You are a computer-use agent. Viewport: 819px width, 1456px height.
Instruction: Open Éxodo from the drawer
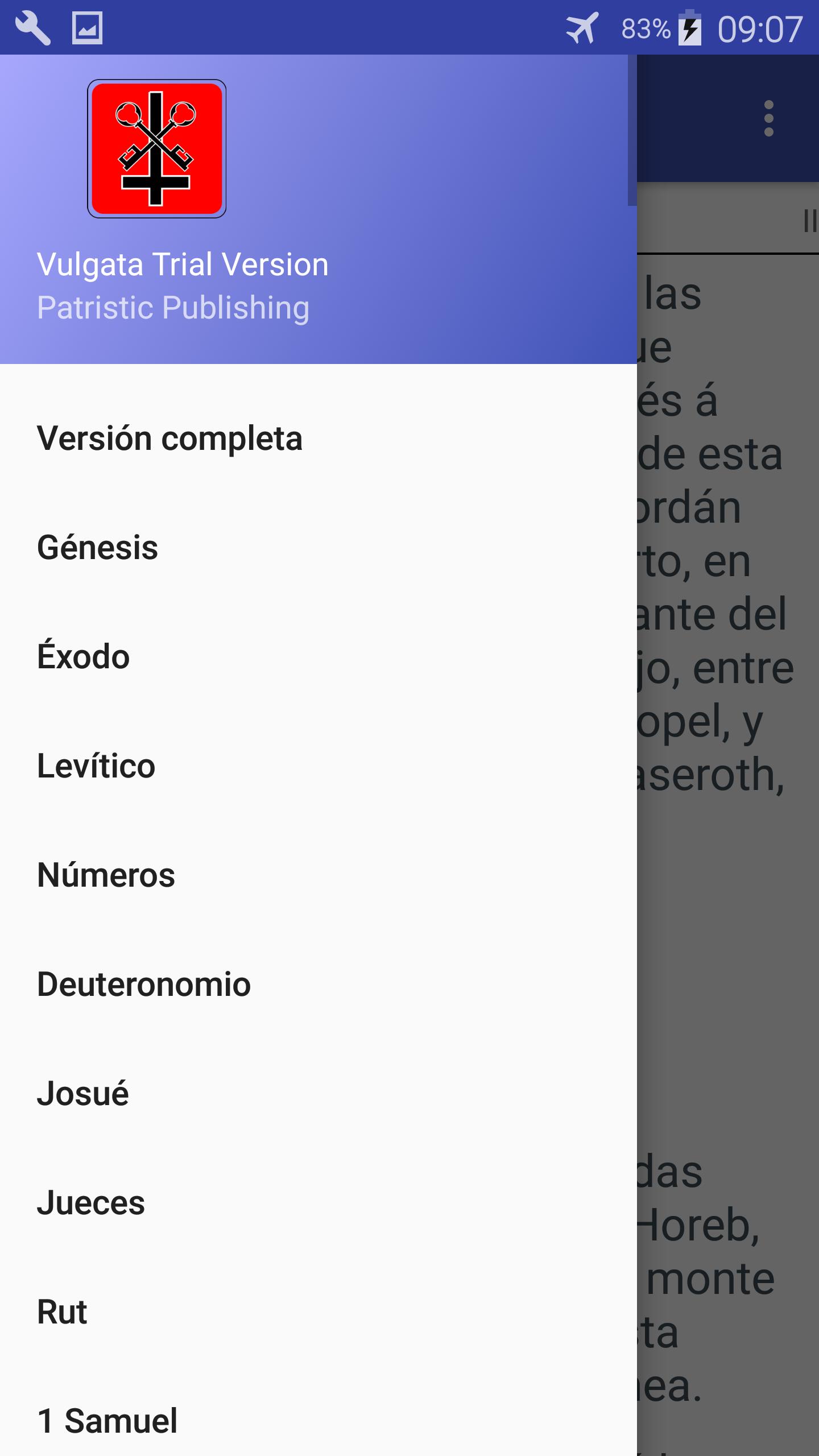point(318,657)
